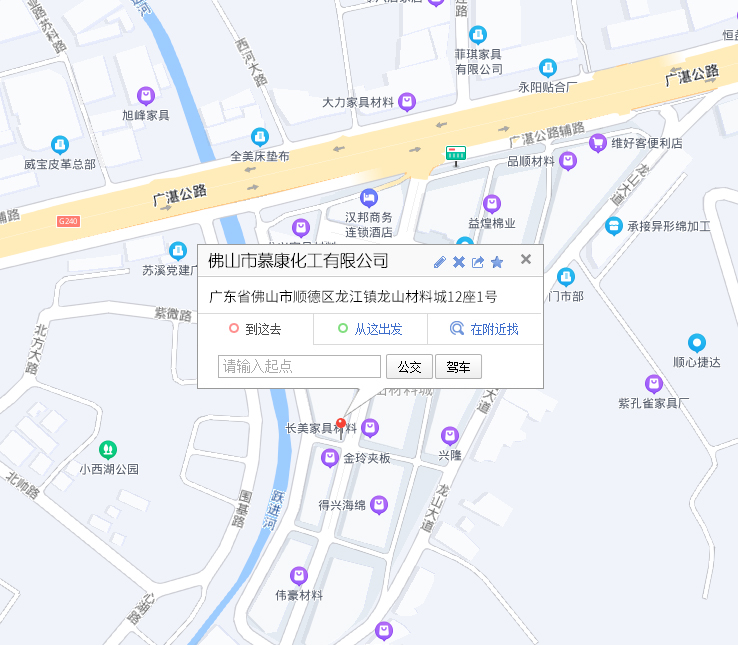Tap the bus stop icon on 广湛公路
This screenshot has height=645, width=738.
coord(456,153)
